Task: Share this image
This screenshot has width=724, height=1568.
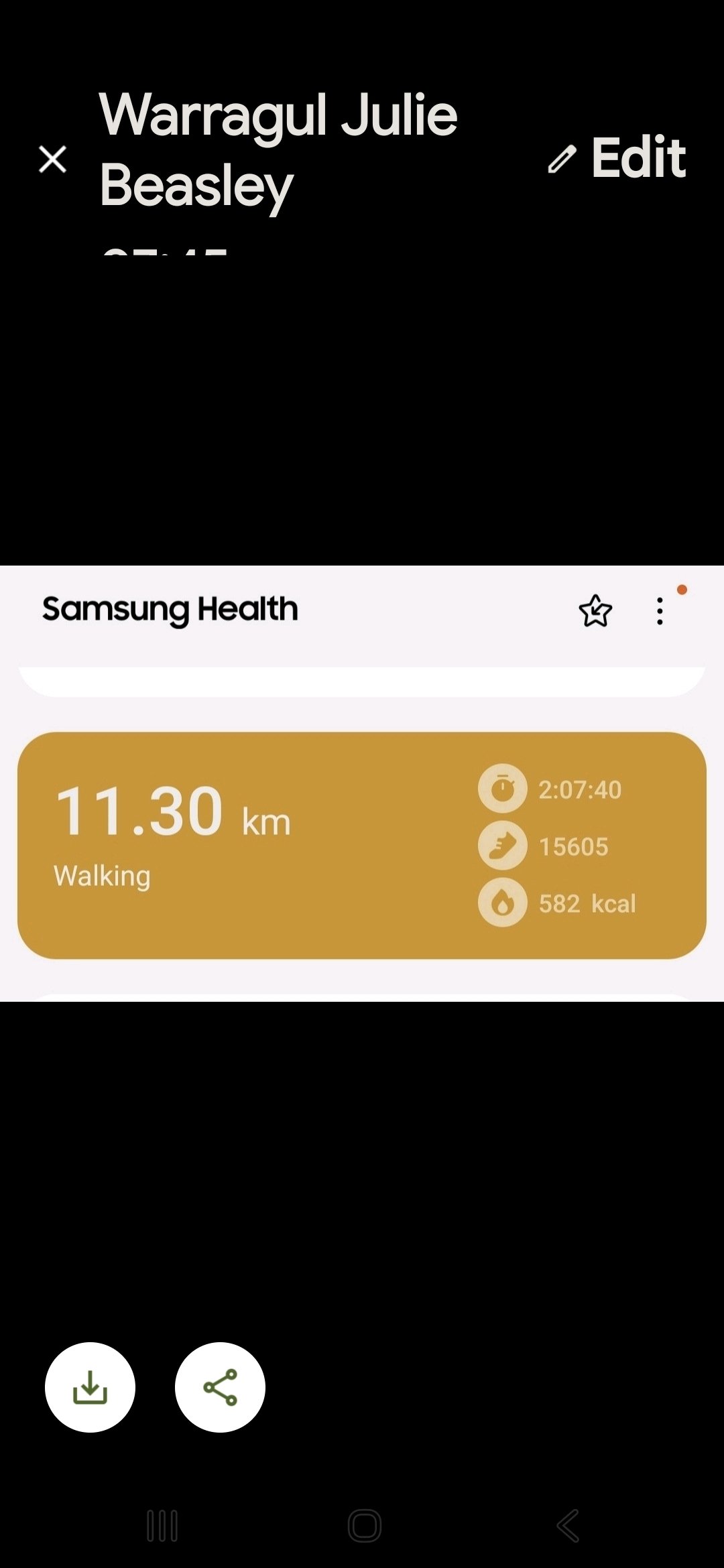Action: [x=220, y=1387]
